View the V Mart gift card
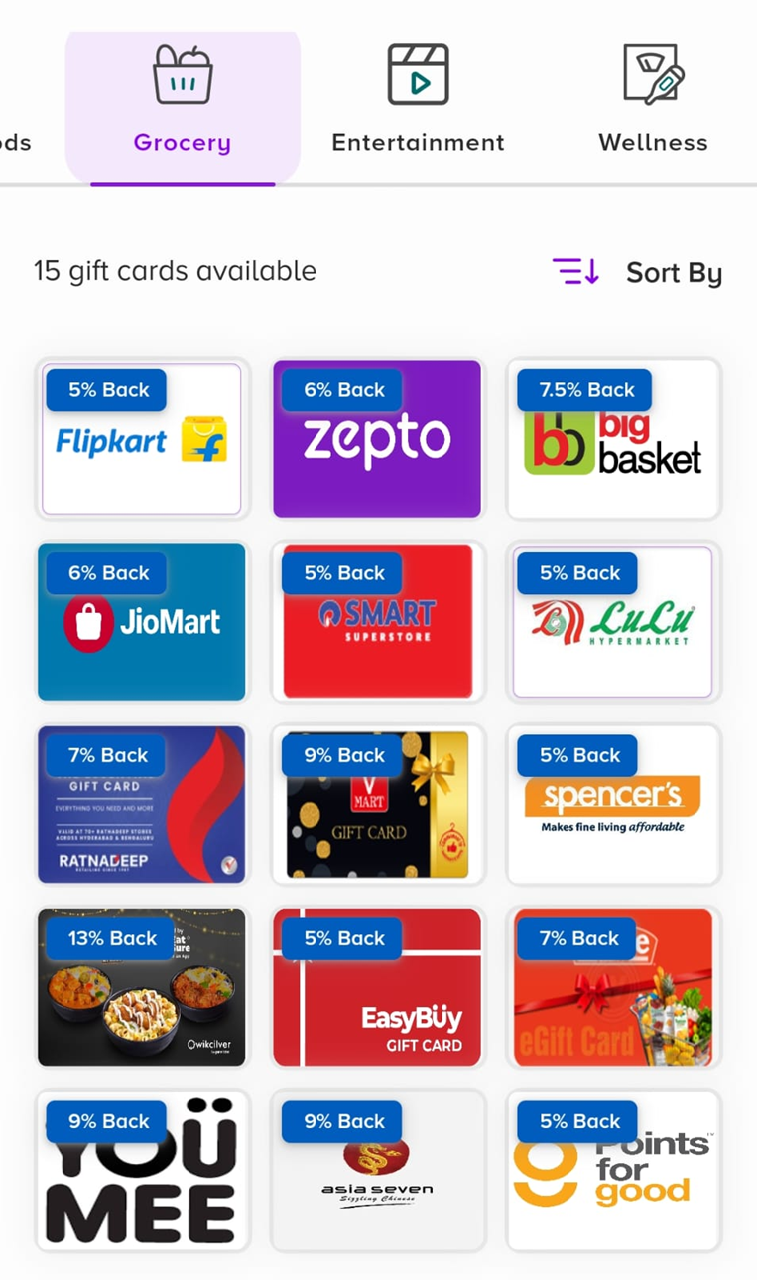This screenshot has height=1280, width=760. point(377,805)
